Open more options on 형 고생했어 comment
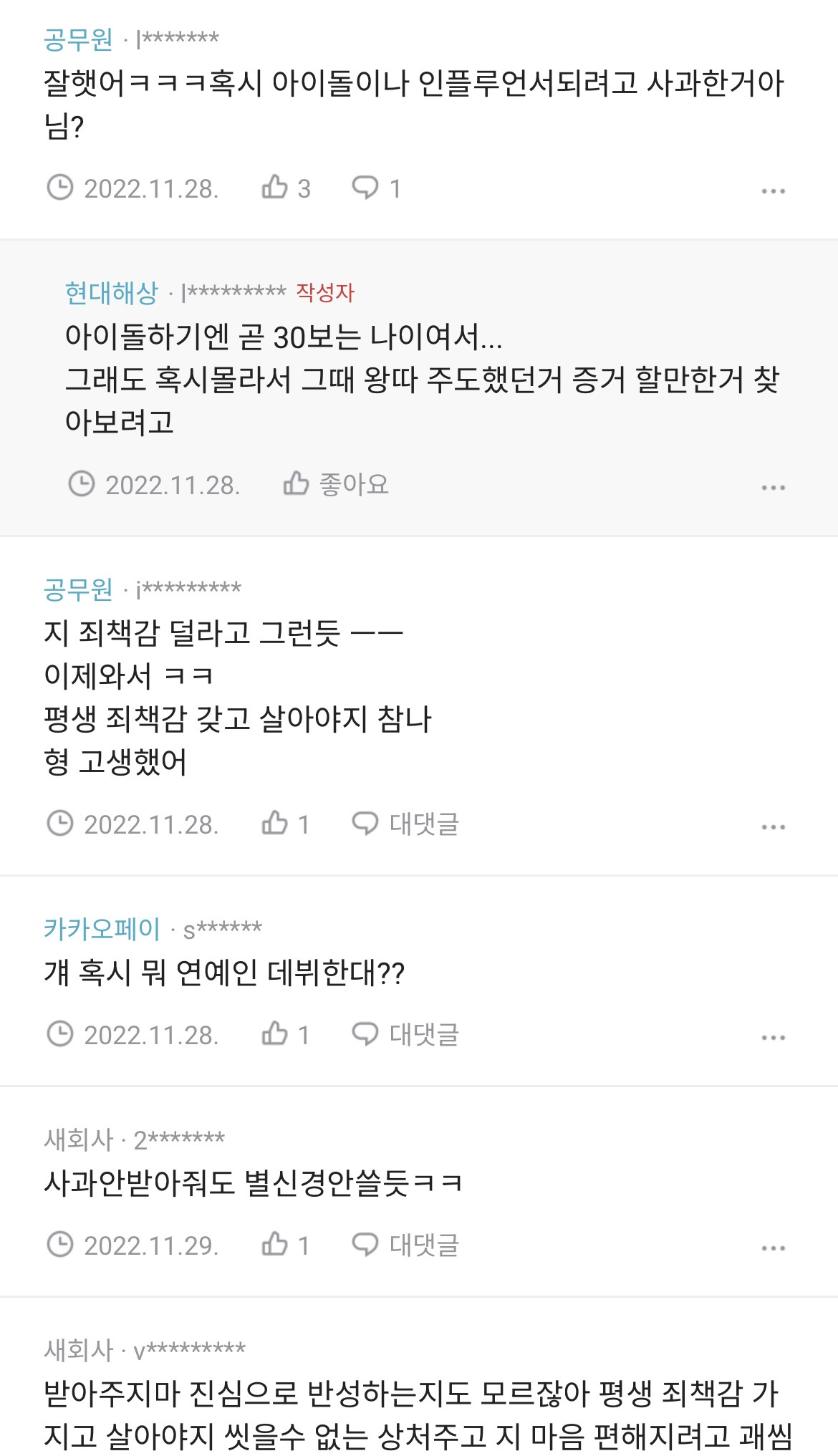Image resolution: width=838 pixels, height=1456 pixels. coord(773,827)
